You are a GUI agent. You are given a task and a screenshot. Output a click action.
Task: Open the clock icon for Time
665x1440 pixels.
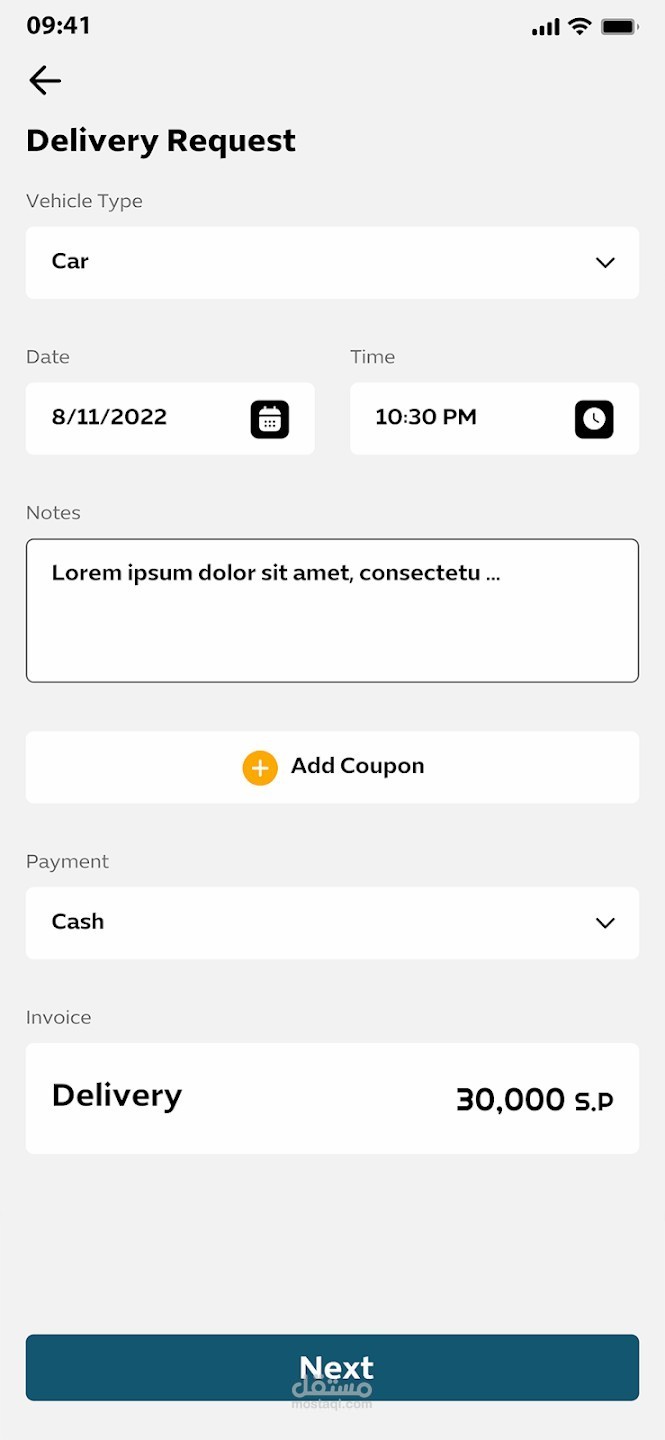(x=593, y=419)
